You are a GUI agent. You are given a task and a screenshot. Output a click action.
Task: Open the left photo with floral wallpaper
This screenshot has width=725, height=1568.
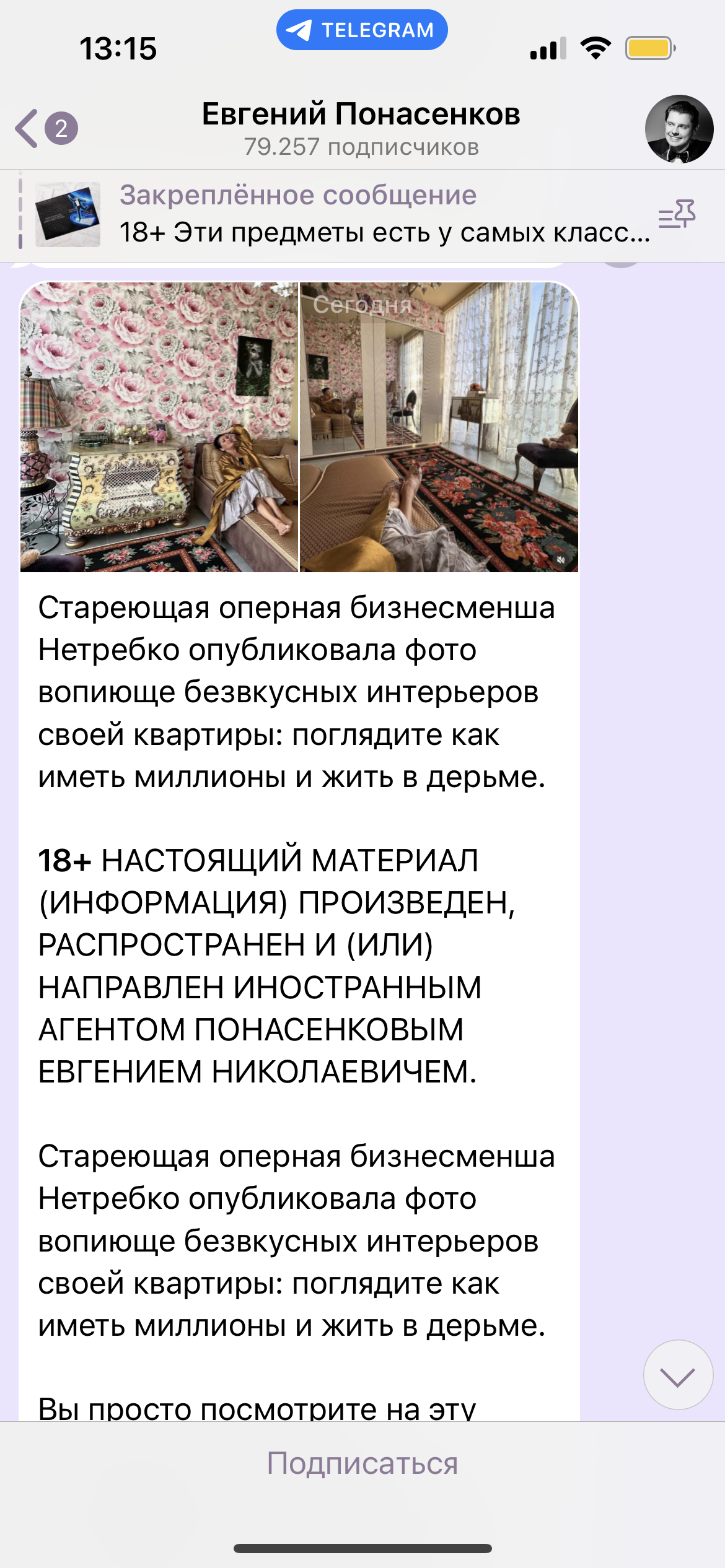[x=159, y=427]
